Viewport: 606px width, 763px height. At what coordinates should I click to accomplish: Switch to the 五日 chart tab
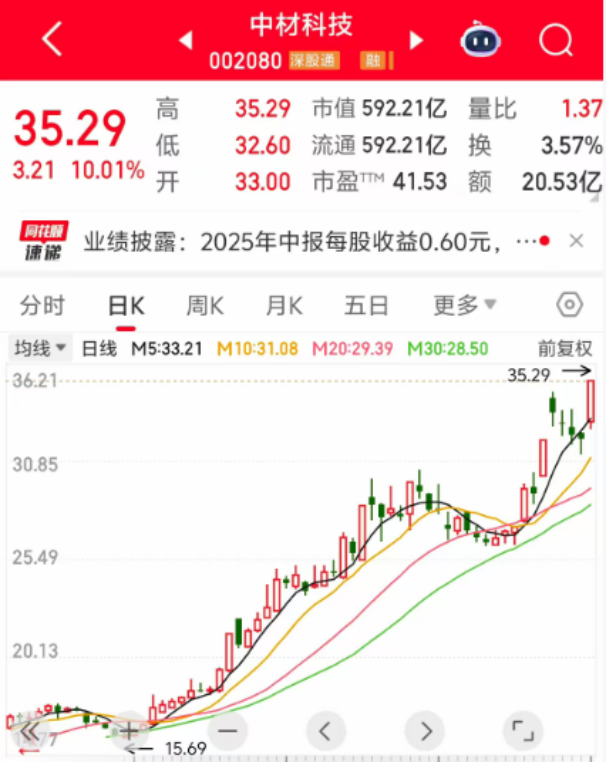366,305
